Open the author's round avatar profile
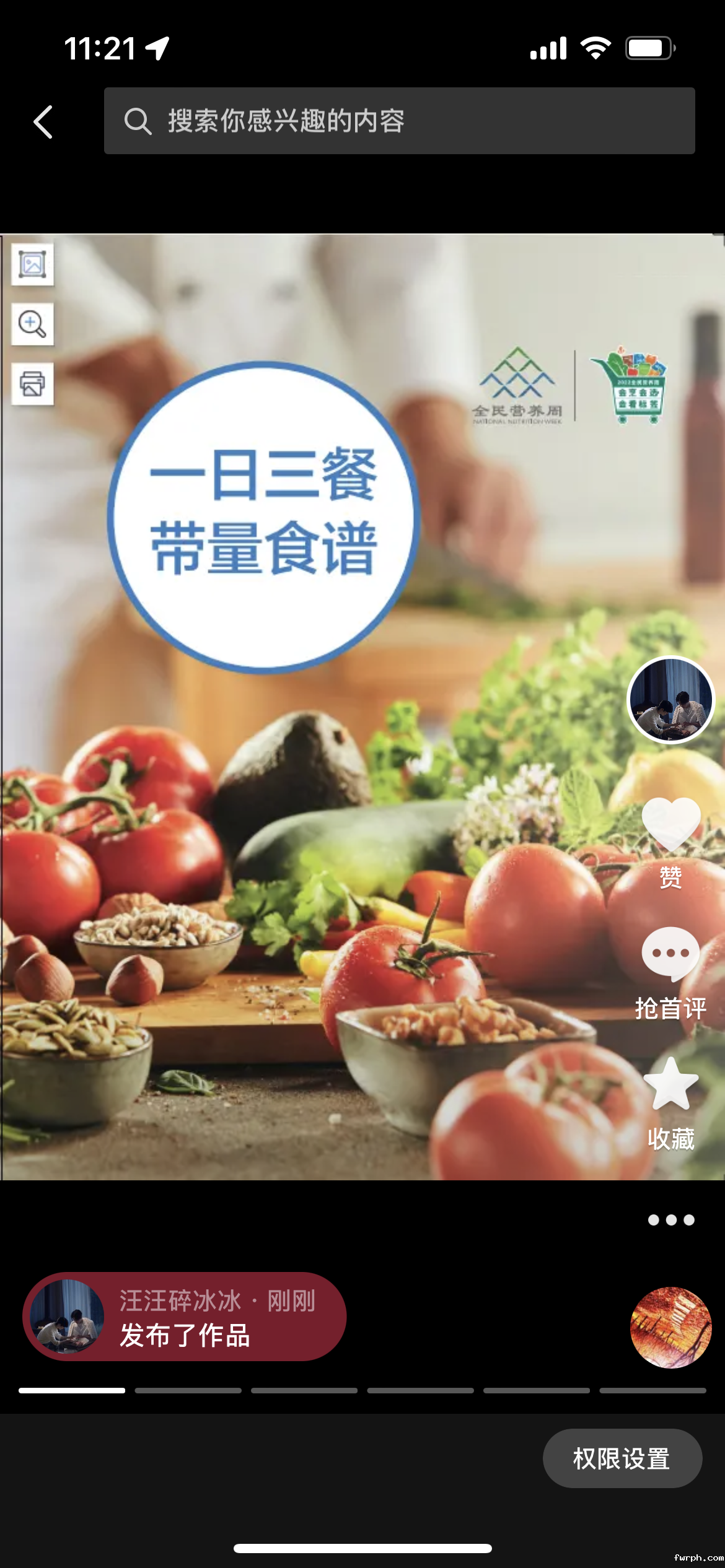This screenshot has width=725, height=1568. [x=670, y=700]
